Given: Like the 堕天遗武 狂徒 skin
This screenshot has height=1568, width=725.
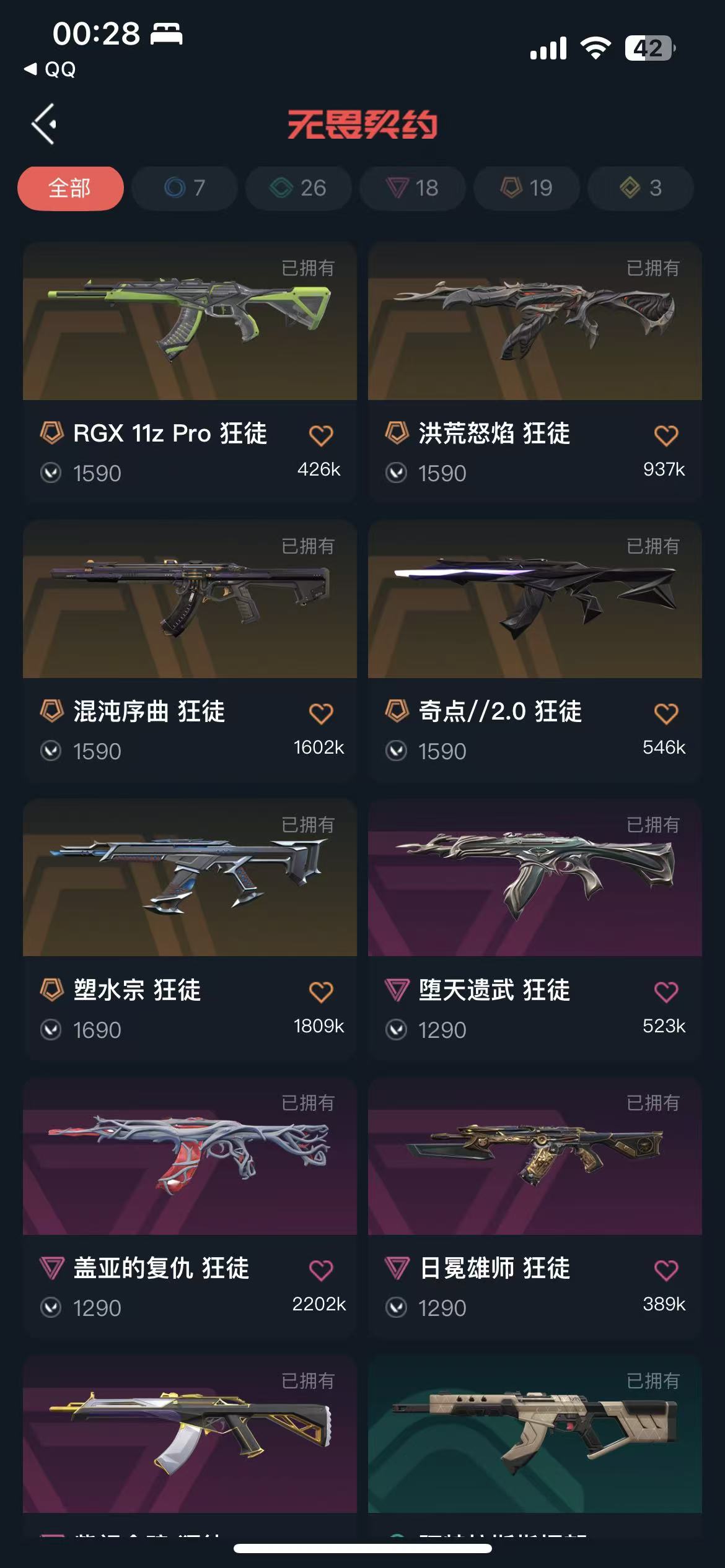Looking at the screenshot, I should click(666, 991).
